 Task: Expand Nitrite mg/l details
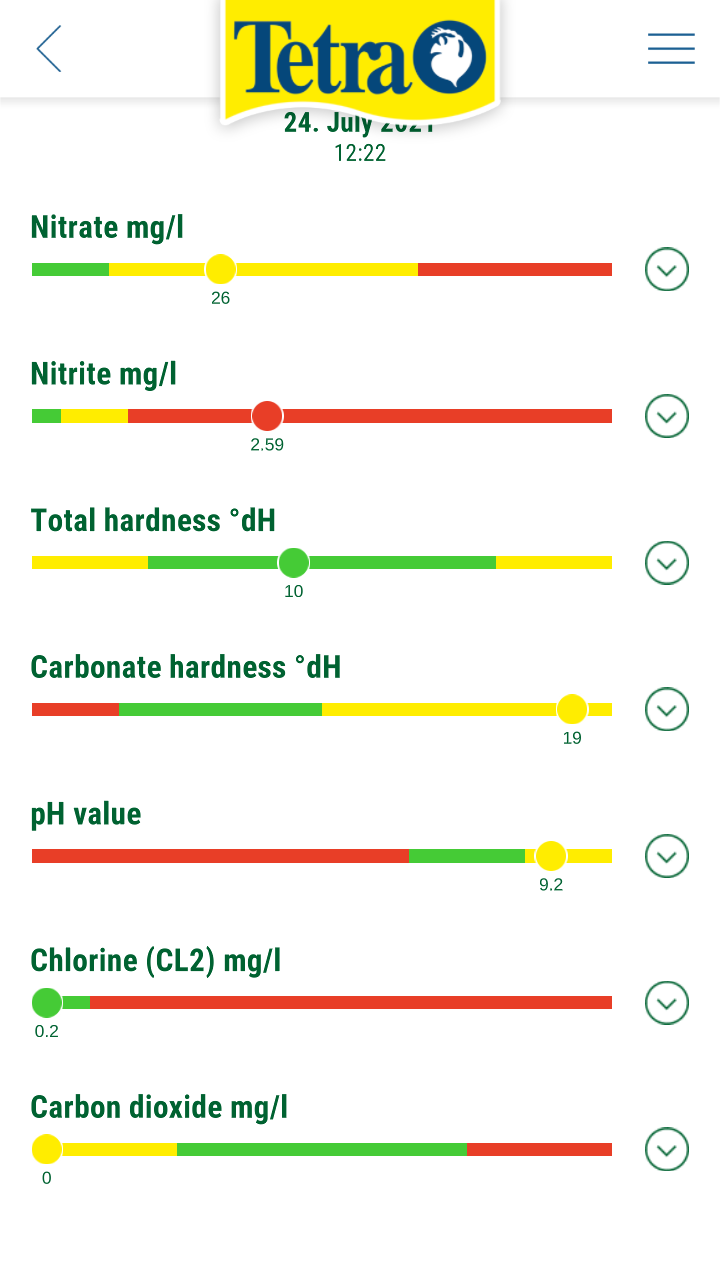pos(667,416)
